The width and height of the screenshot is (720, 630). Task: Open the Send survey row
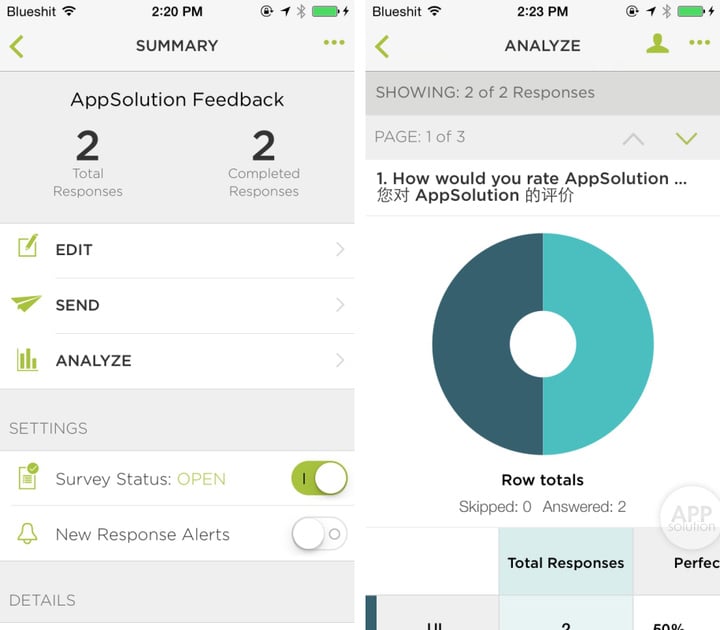point(178,305)
